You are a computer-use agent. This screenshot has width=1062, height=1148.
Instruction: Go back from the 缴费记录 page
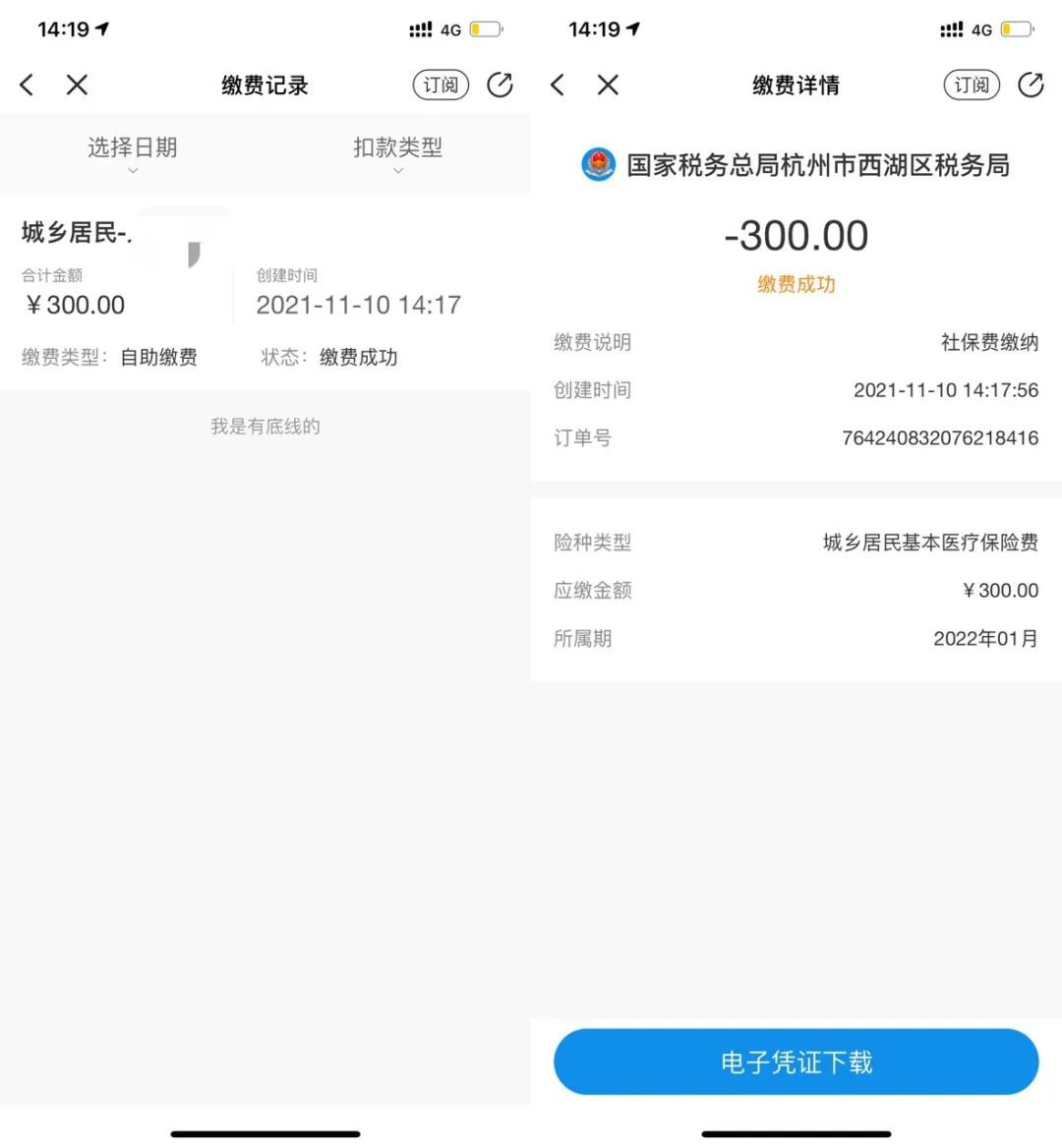coord(28,86)
